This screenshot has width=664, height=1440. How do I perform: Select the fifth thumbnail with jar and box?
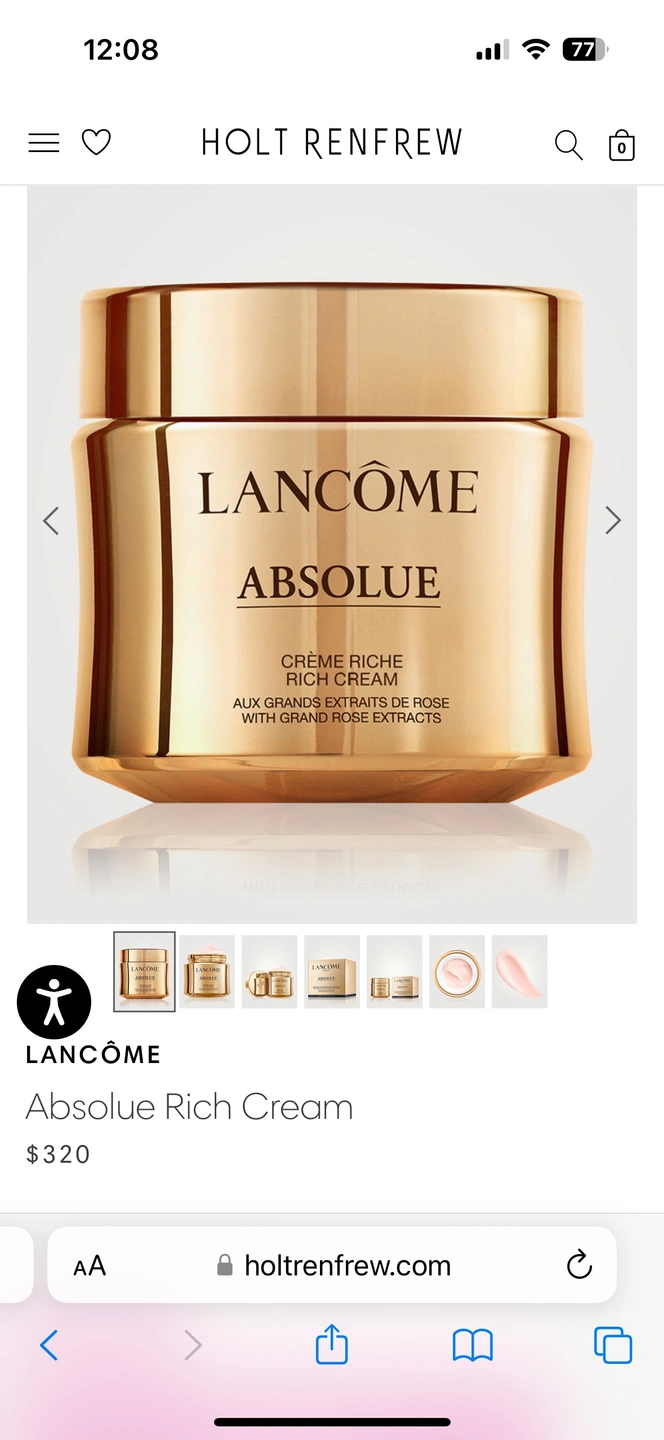coord(394,971)
